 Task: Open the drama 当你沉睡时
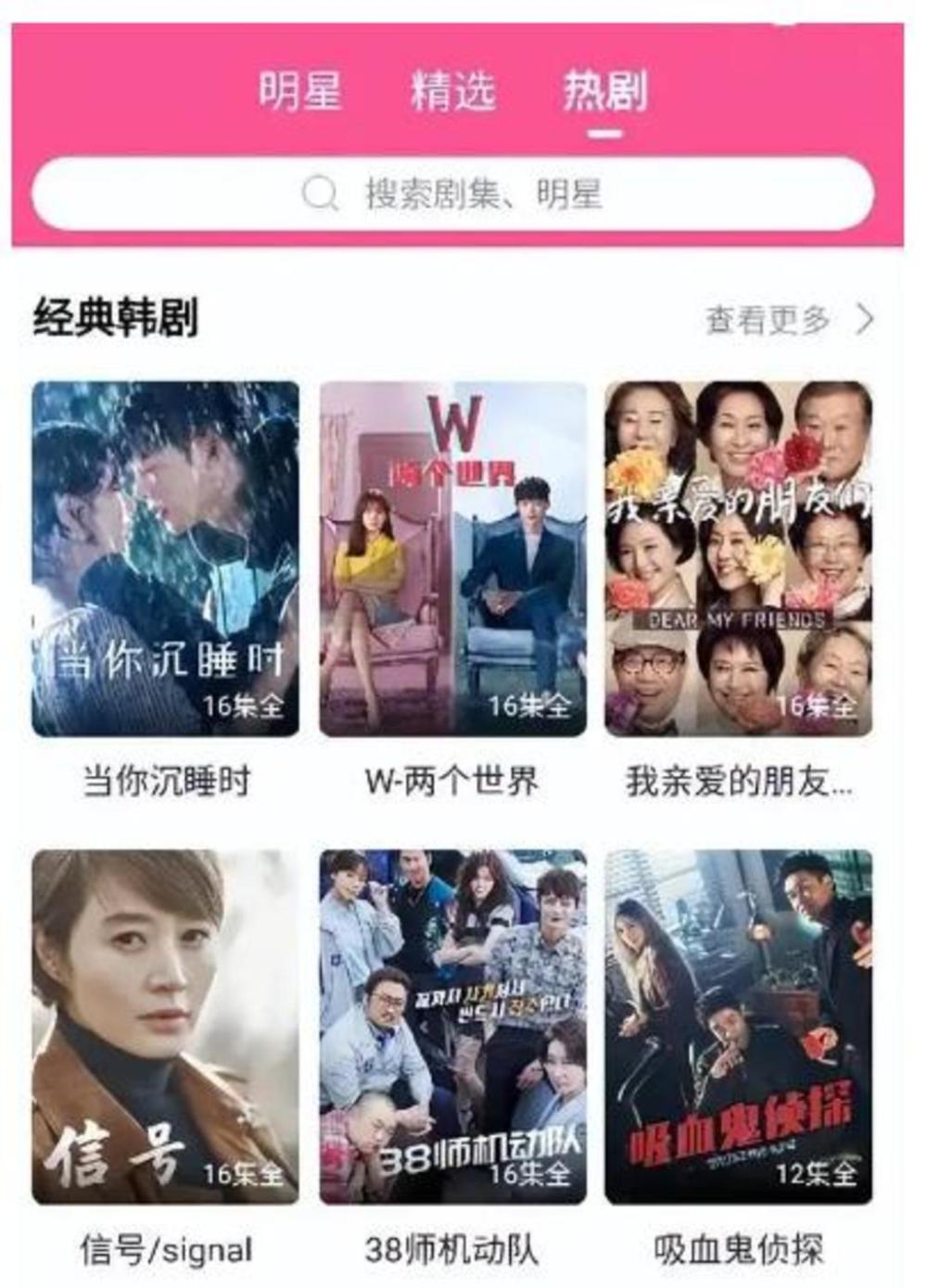[x=165, y=559]
